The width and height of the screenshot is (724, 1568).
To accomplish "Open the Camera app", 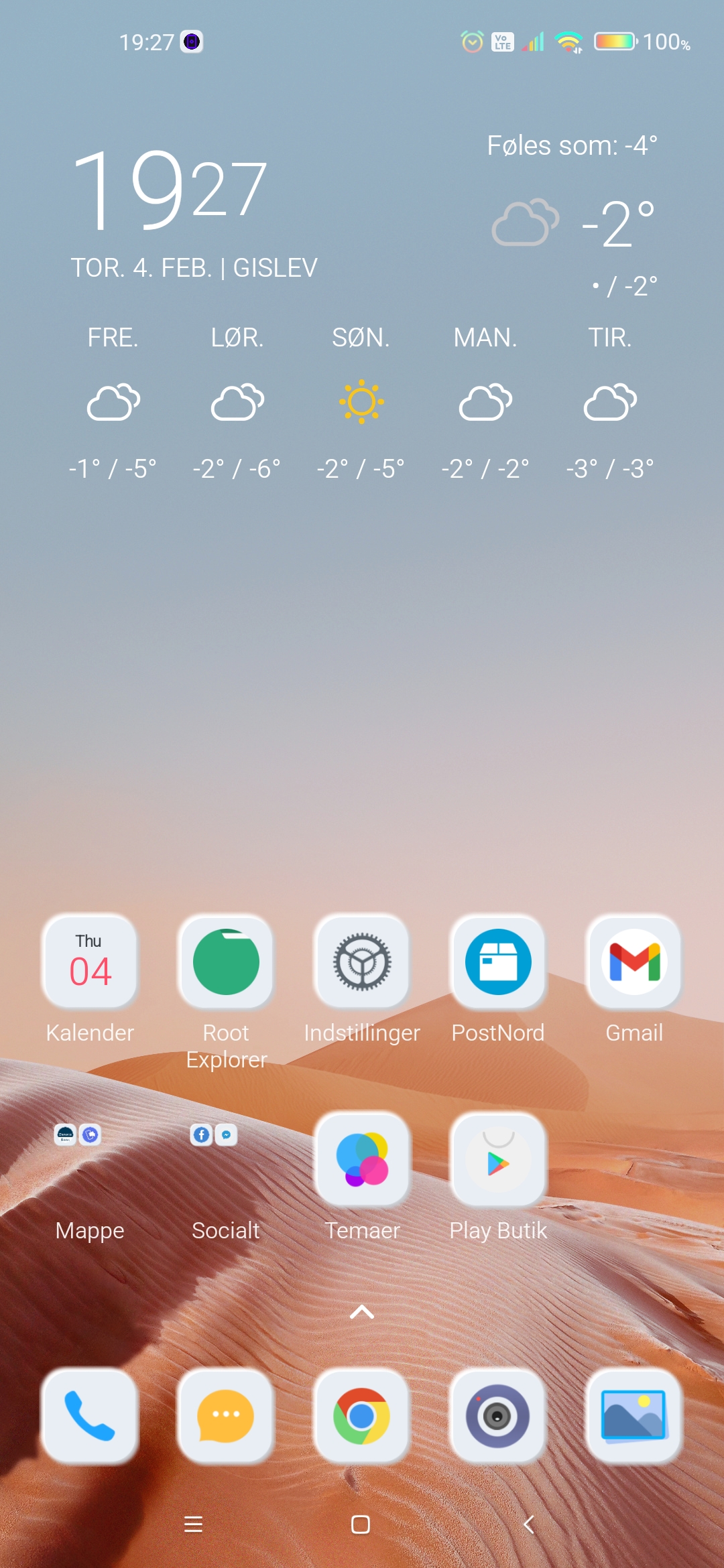I will pyautogui.click(x=498, y=1416).
